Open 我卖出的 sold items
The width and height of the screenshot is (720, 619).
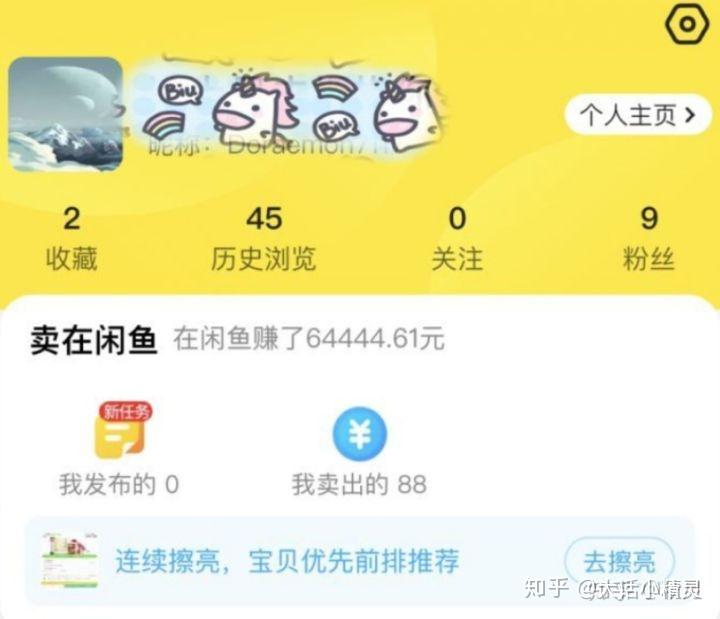click(x=359, y=452)
